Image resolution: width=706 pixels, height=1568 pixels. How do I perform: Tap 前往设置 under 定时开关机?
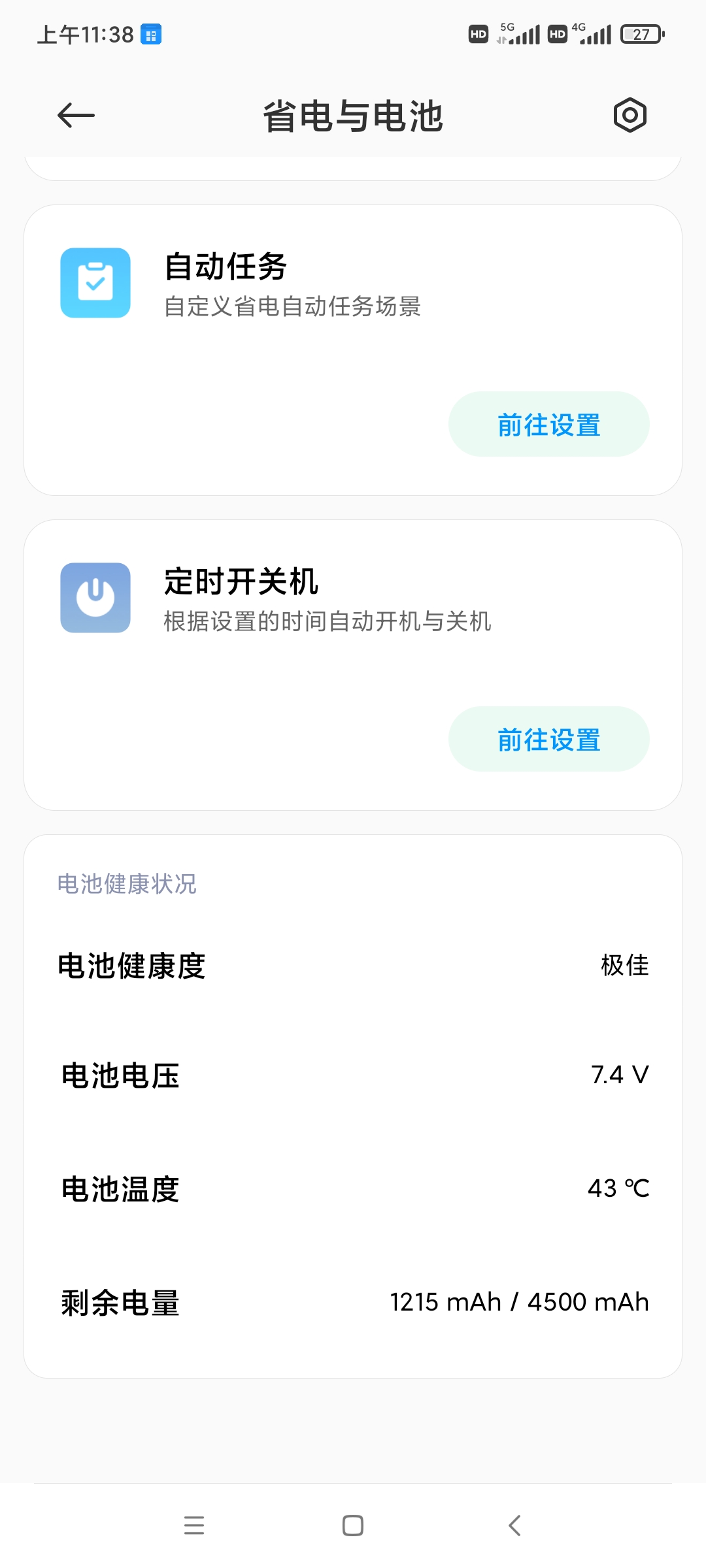[x=548, y=739]
